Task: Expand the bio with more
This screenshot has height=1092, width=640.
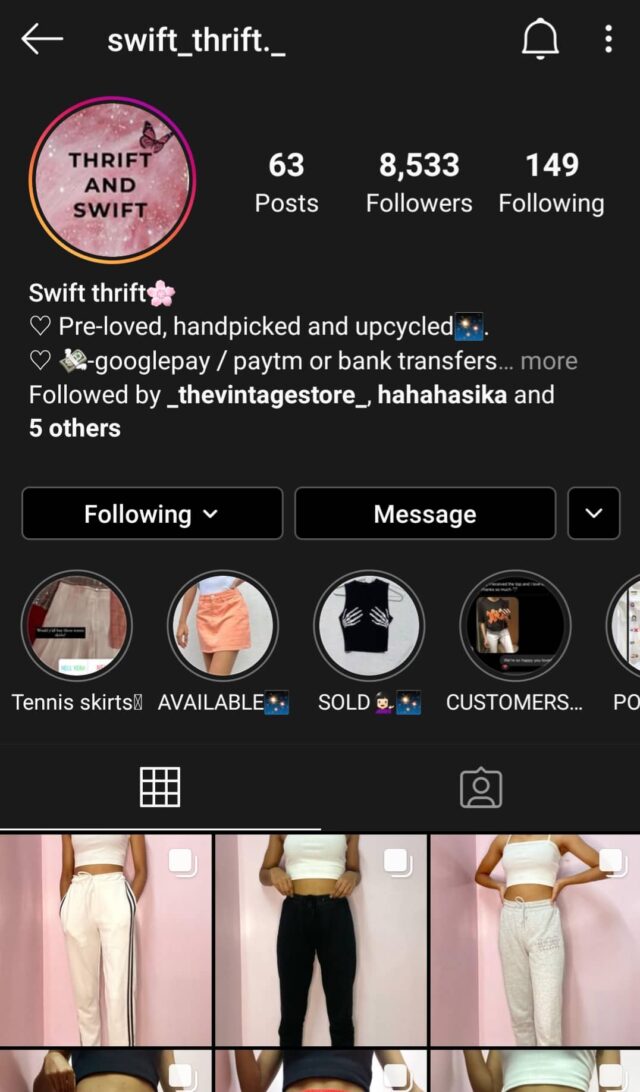Action: 548,361
